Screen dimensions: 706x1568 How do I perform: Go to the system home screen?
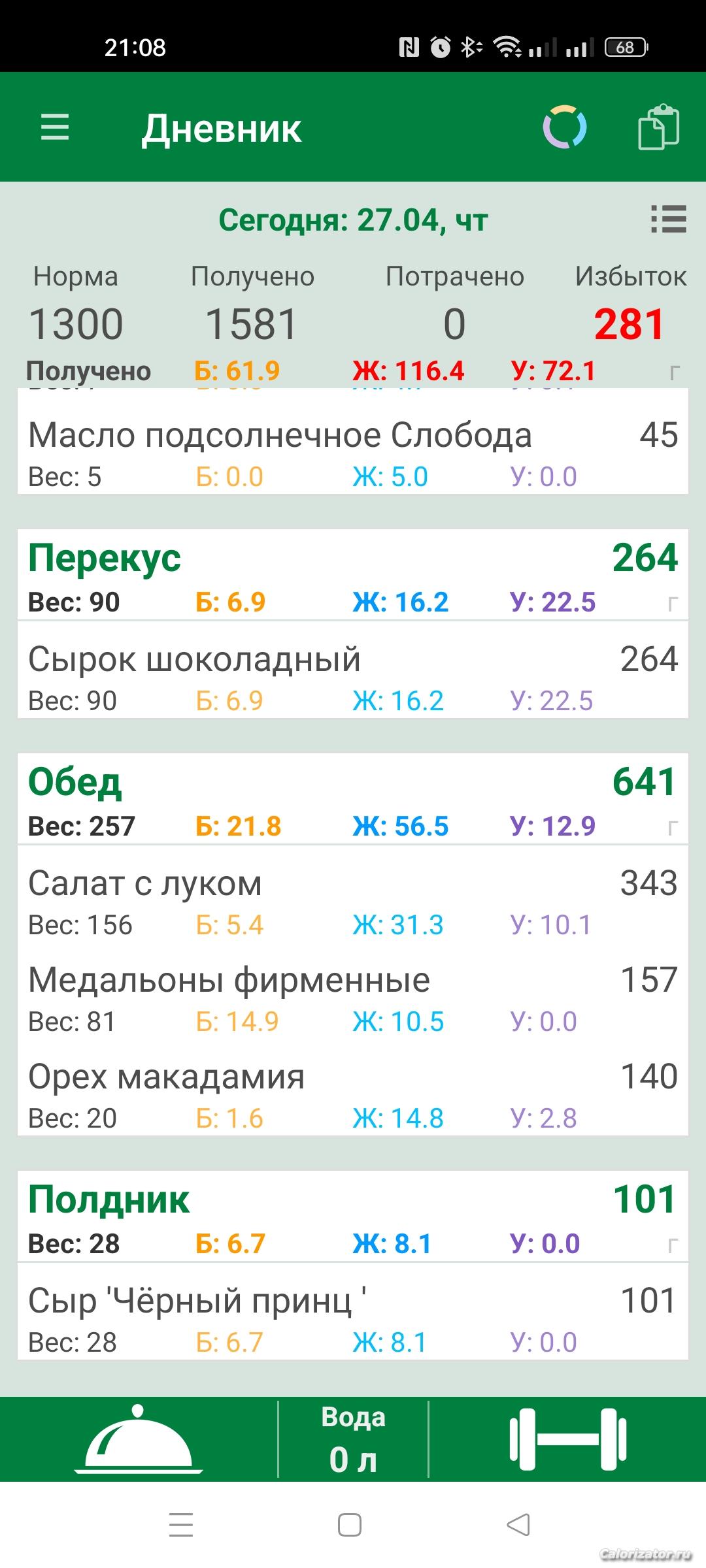click(350, 1526)
